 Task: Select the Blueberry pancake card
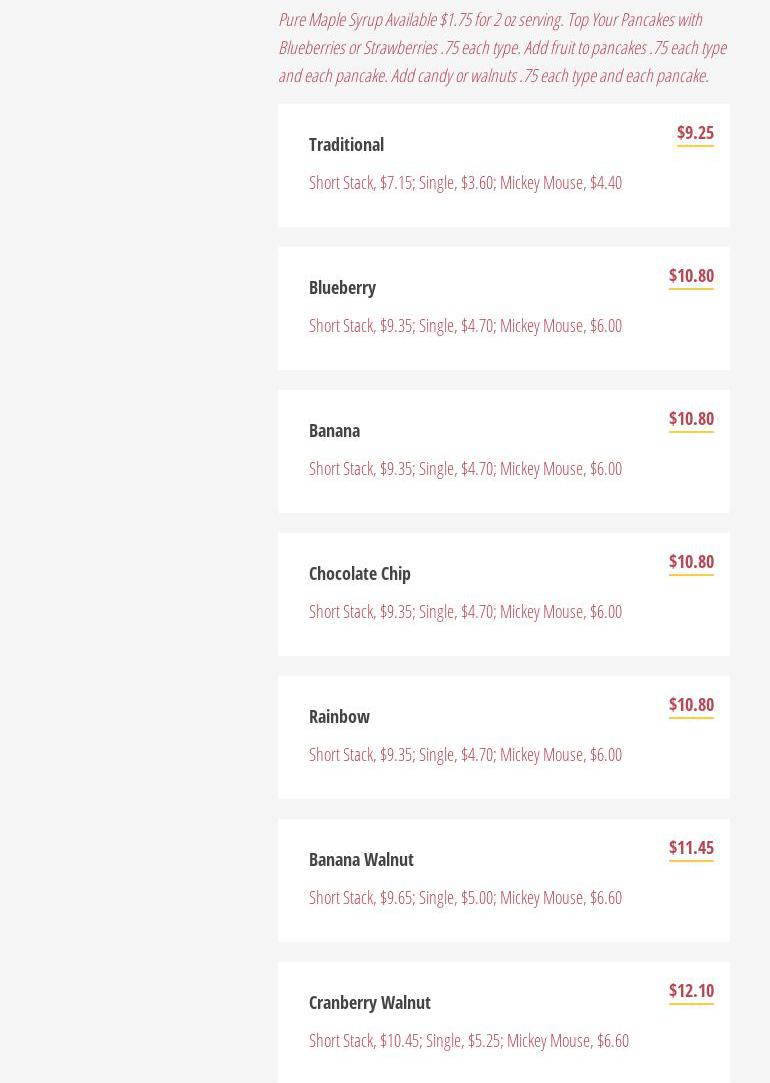pos(342,288)
